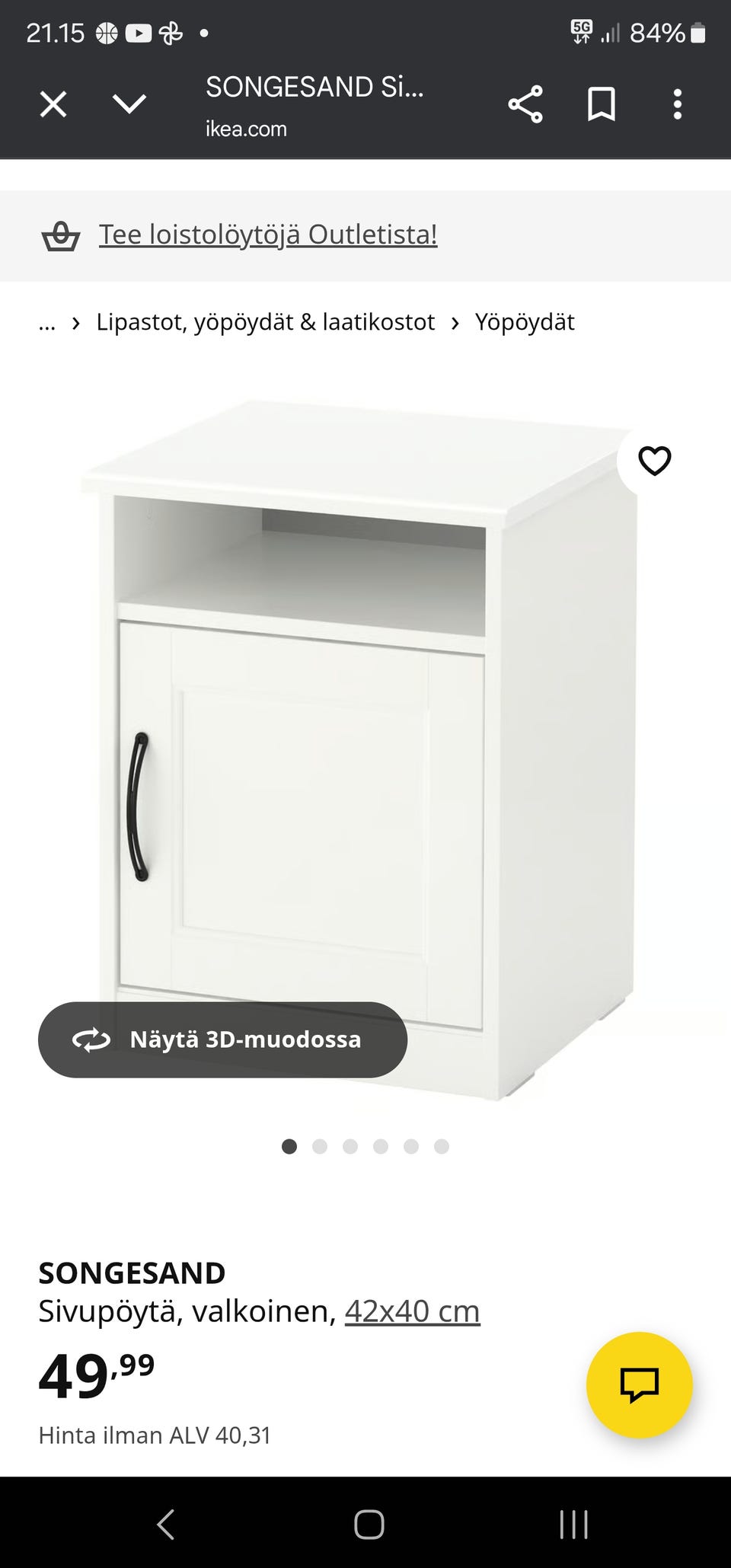
Task: Share this IKEA page
Action: pyautogui.click(x=525, y=104)
